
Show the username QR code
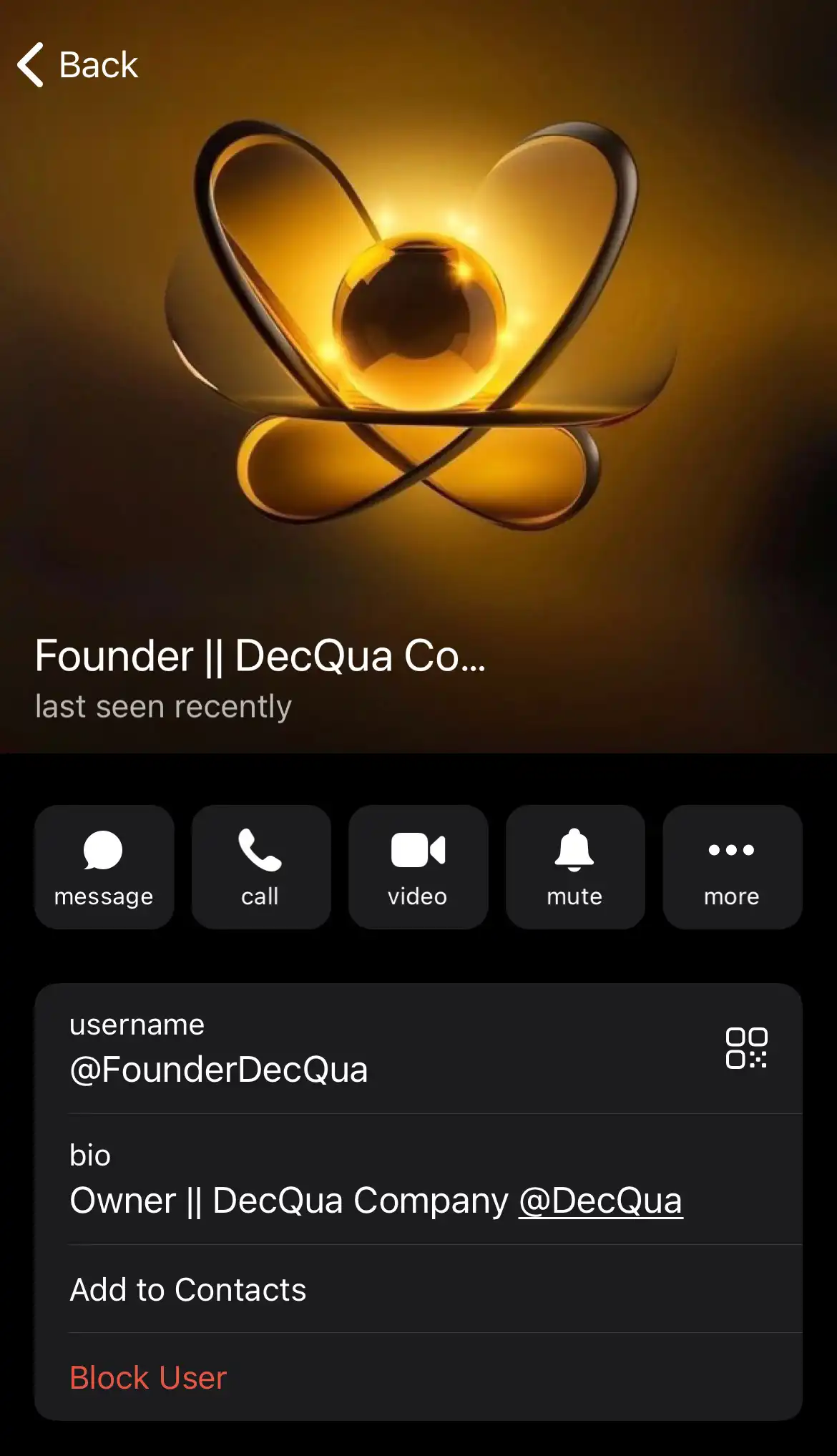click(746, 1048)
